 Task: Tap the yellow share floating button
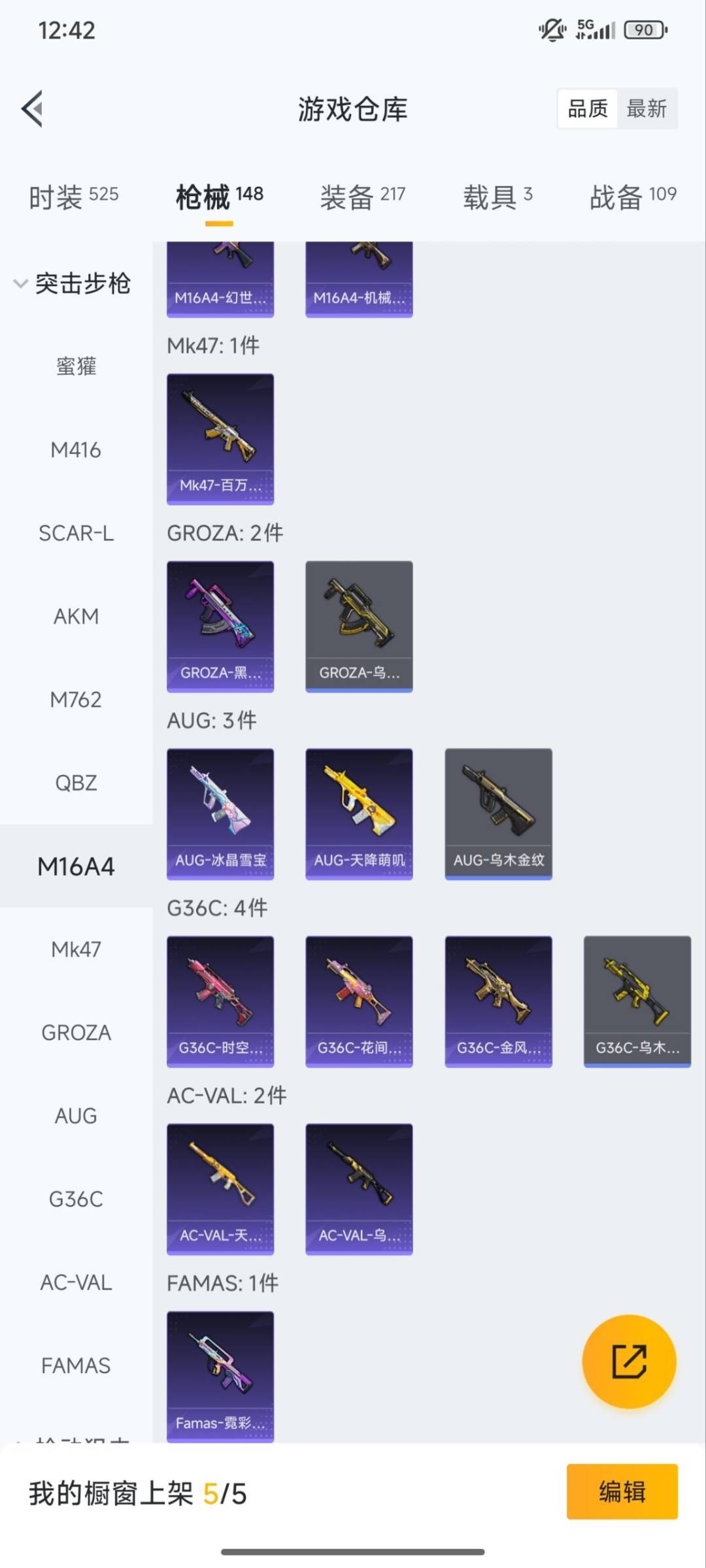629,1361
